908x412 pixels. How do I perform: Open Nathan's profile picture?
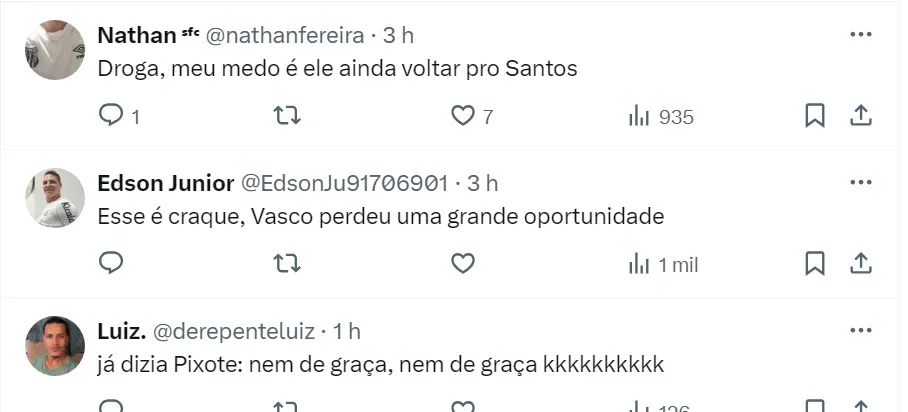[x=54, y=49]
